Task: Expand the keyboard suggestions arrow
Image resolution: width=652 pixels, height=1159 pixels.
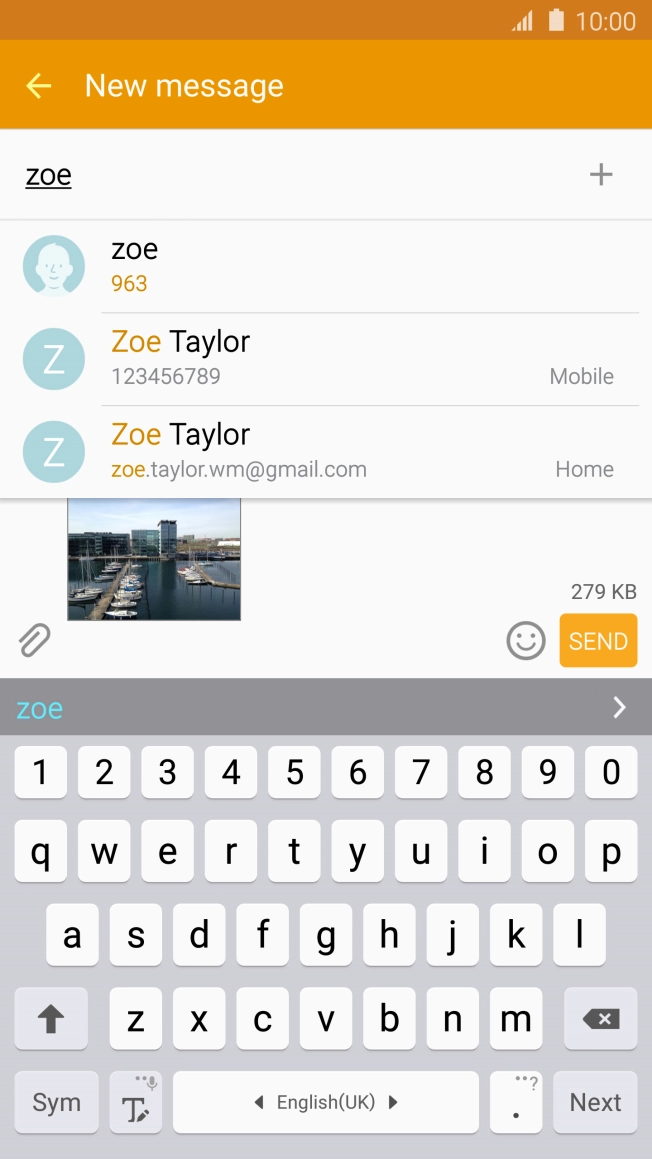Action: click(619, 708)
